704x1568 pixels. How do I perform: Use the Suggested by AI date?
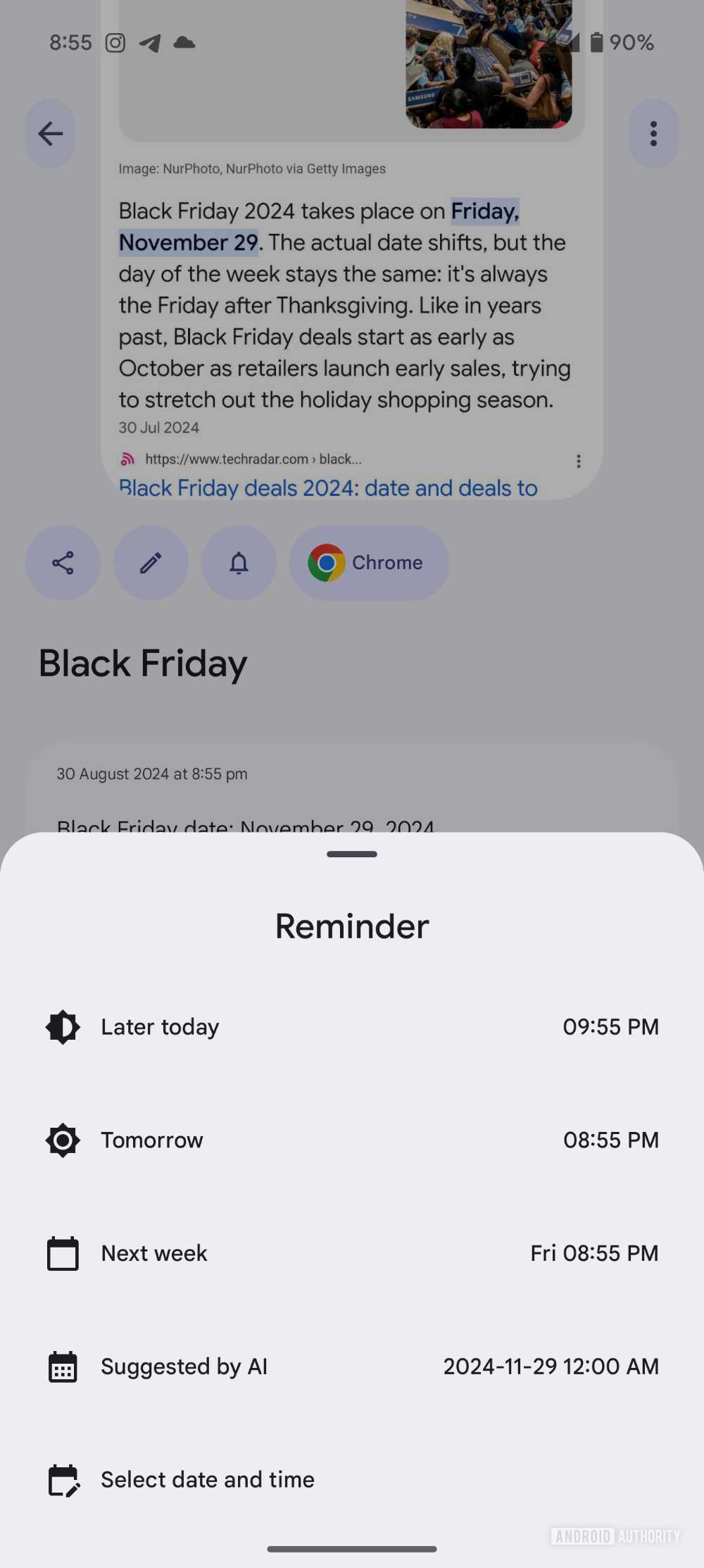point(352,1367)
